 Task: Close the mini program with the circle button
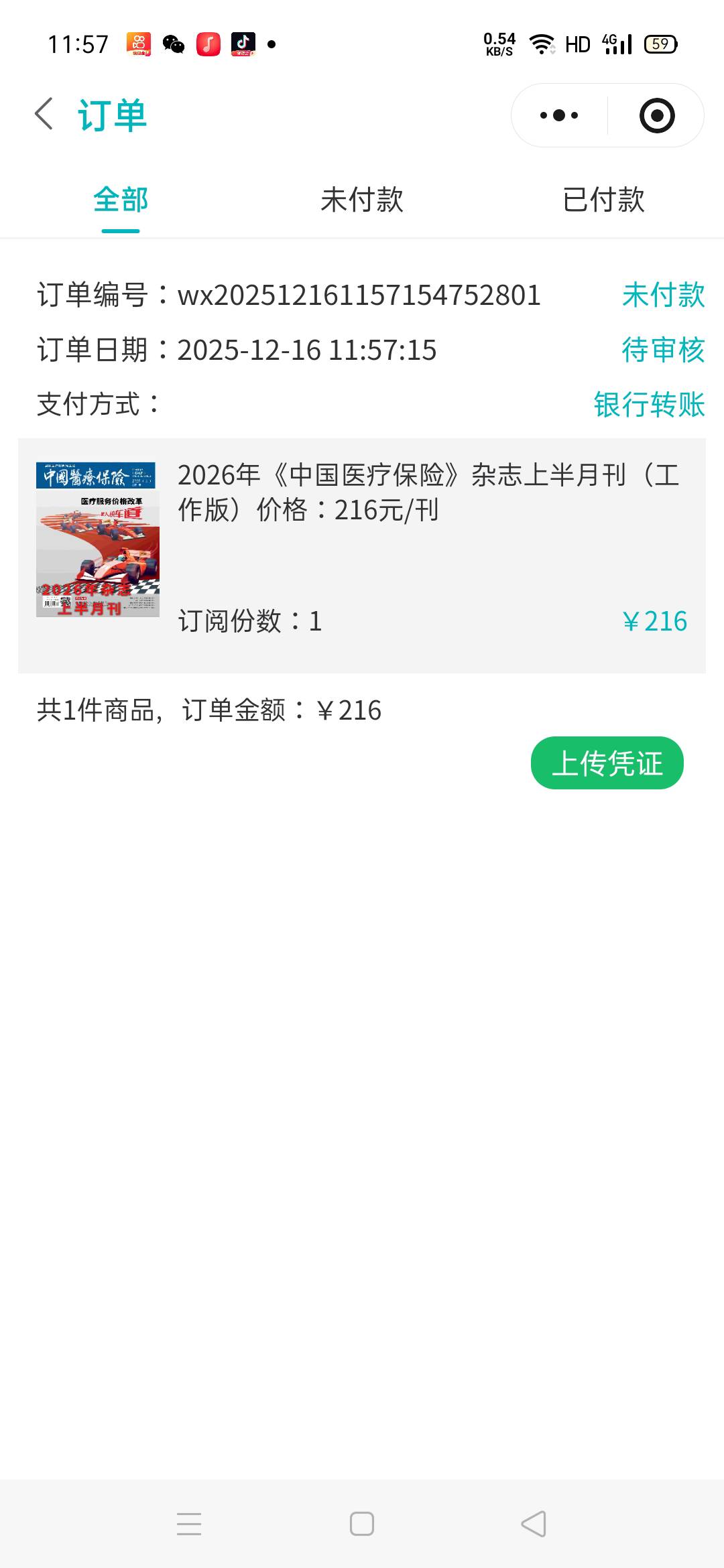pyautogui.click(x=656, y=115)
